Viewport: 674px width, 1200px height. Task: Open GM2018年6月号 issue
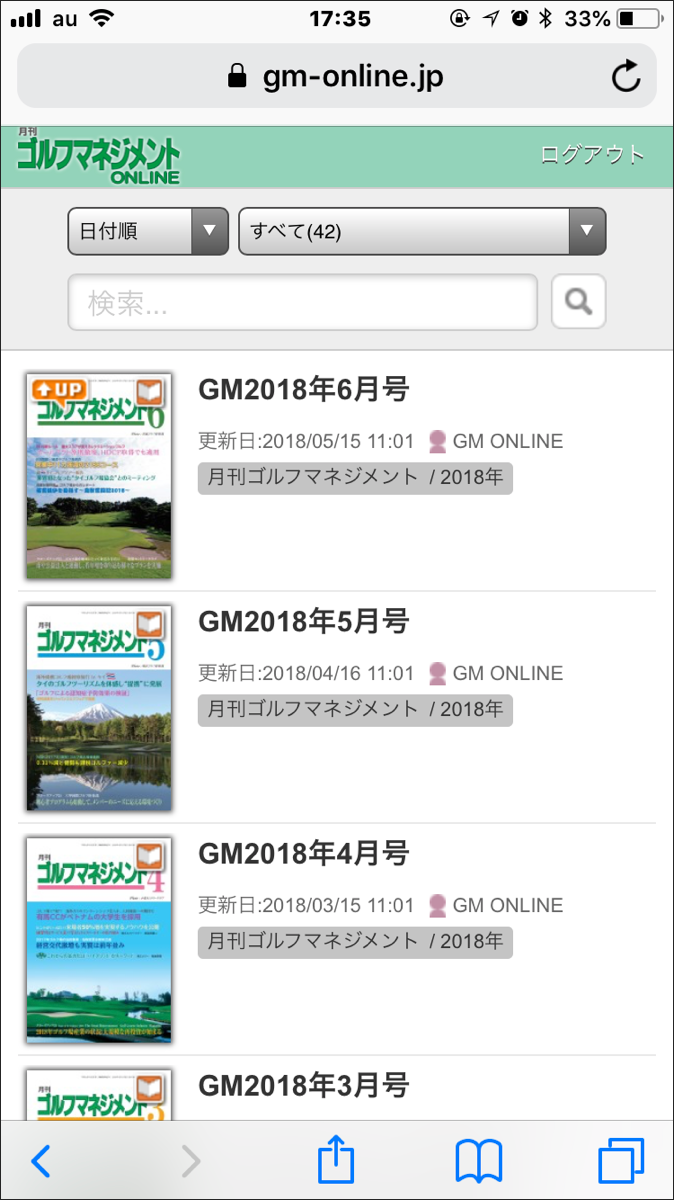pos(304,390)
